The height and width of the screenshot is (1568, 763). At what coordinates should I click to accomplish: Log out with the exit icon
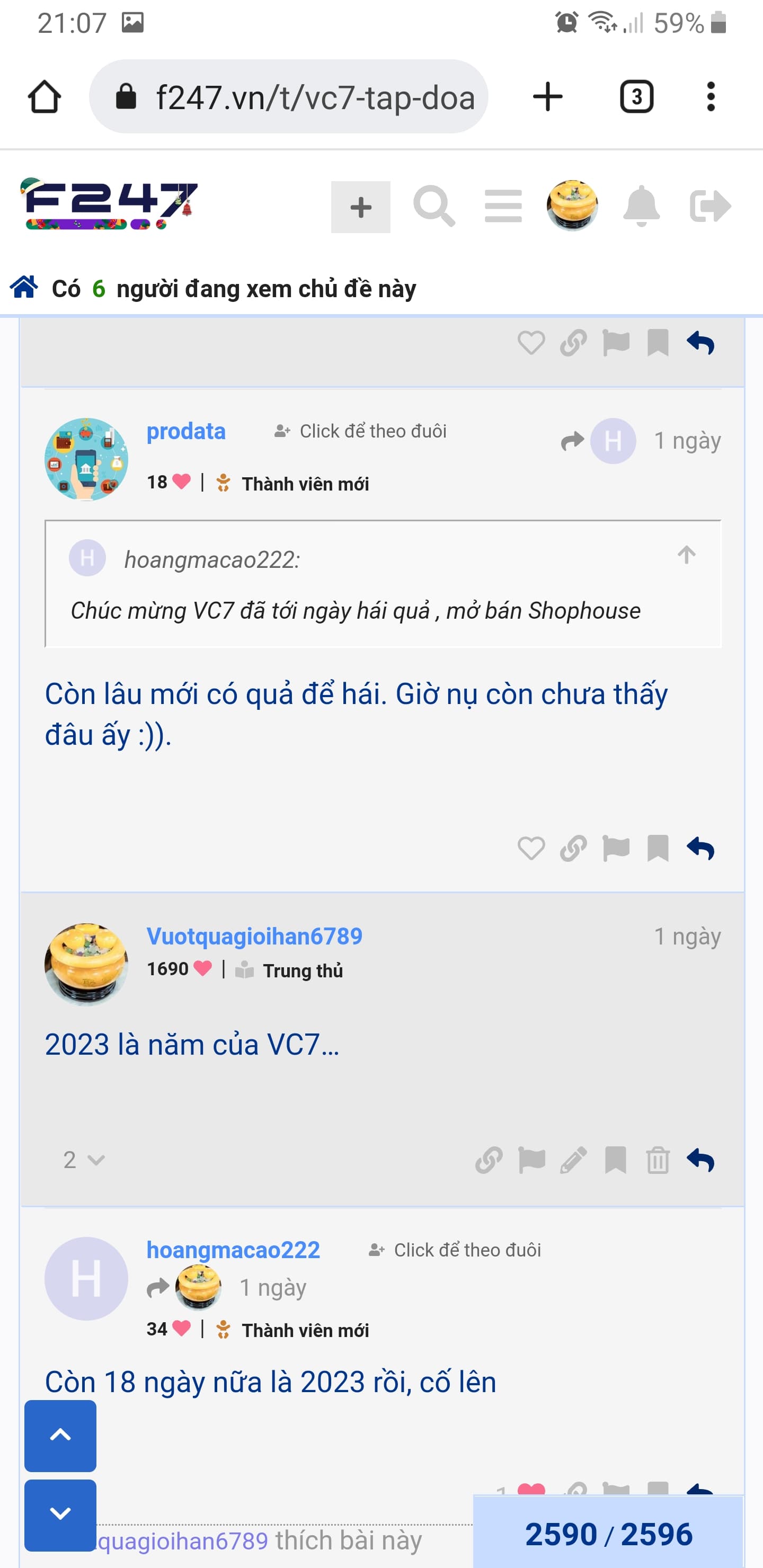pyautogui.click(x=710, y=207)
